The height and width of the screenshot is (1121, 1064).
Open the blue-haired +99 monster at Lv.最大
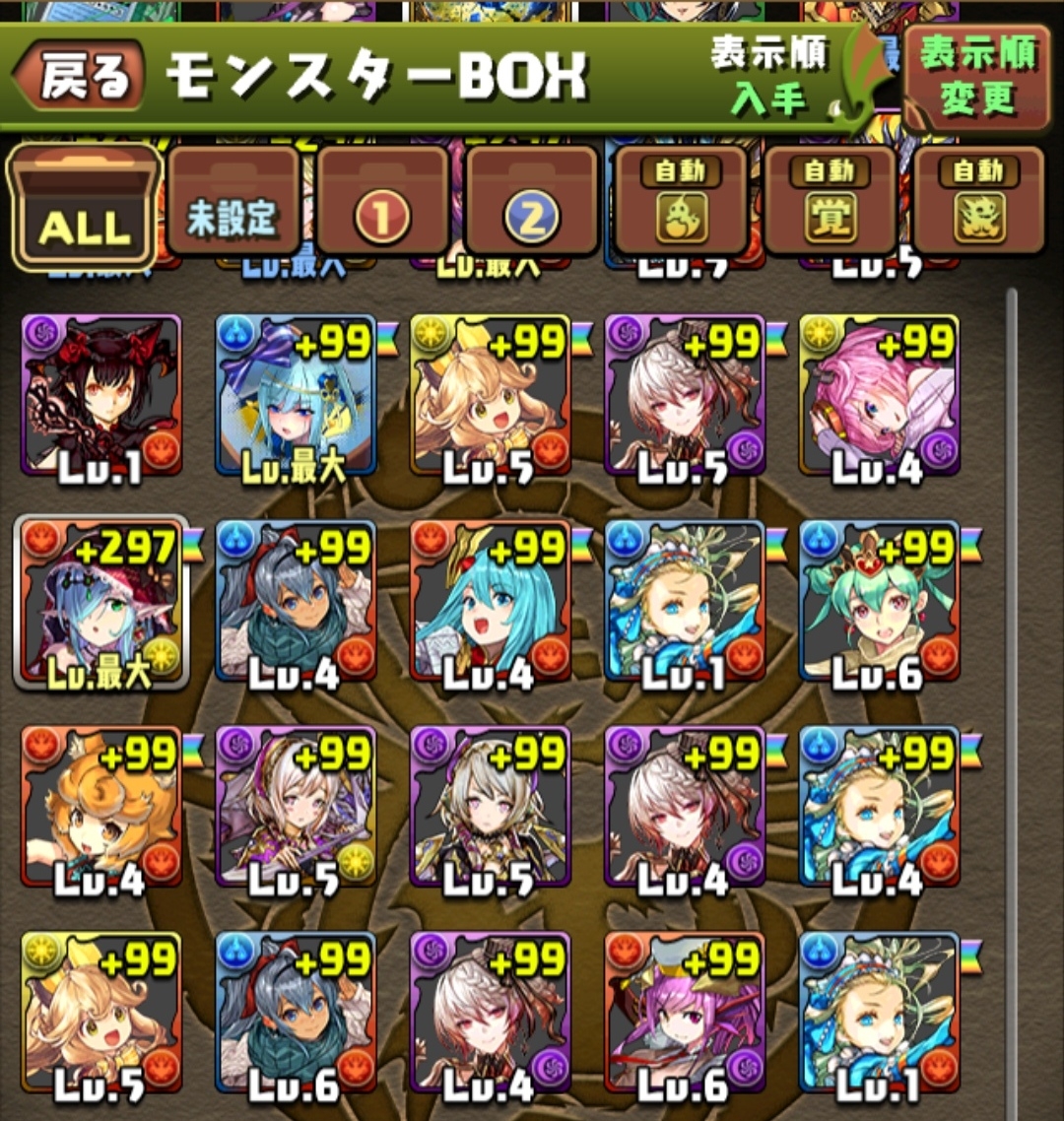(296, 396)
